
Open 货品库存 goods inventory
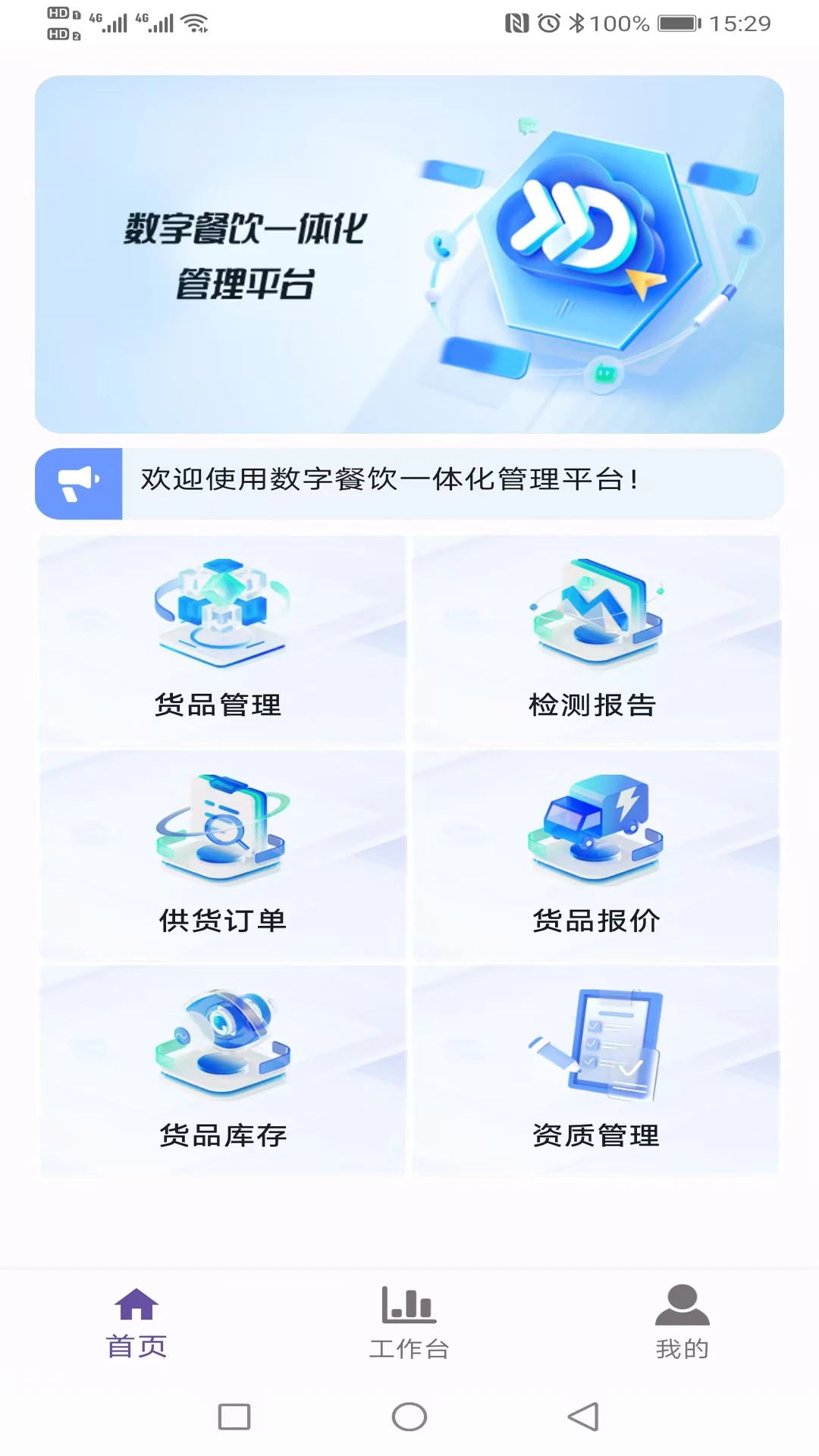click(x=221, y=1071)
